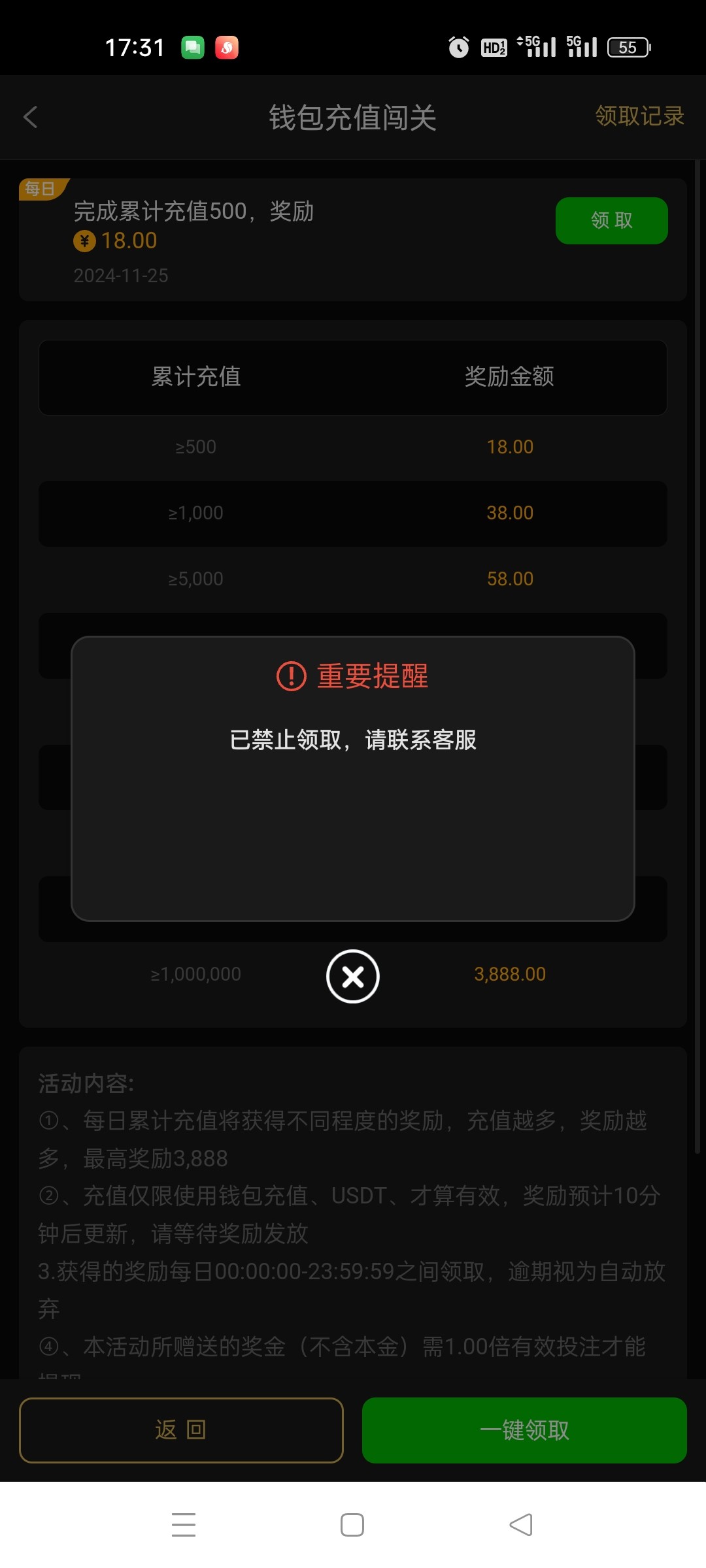Image resolution: width=706 pixels, height=1568 pixels.
Task: Open 领取记录 claim history
Action: (639, 116)
